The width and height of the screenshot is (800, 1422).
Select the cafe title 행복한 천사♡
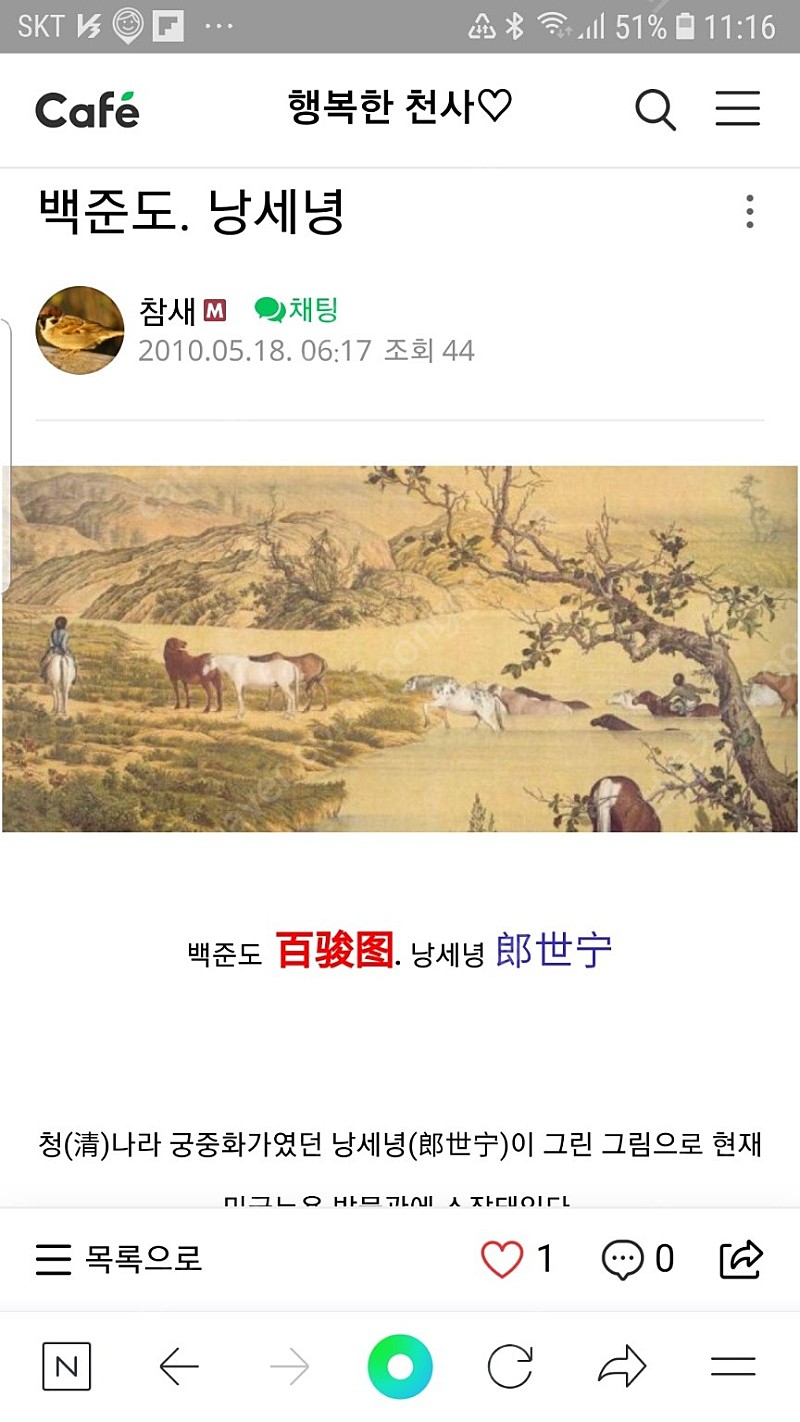click(399, 104)
